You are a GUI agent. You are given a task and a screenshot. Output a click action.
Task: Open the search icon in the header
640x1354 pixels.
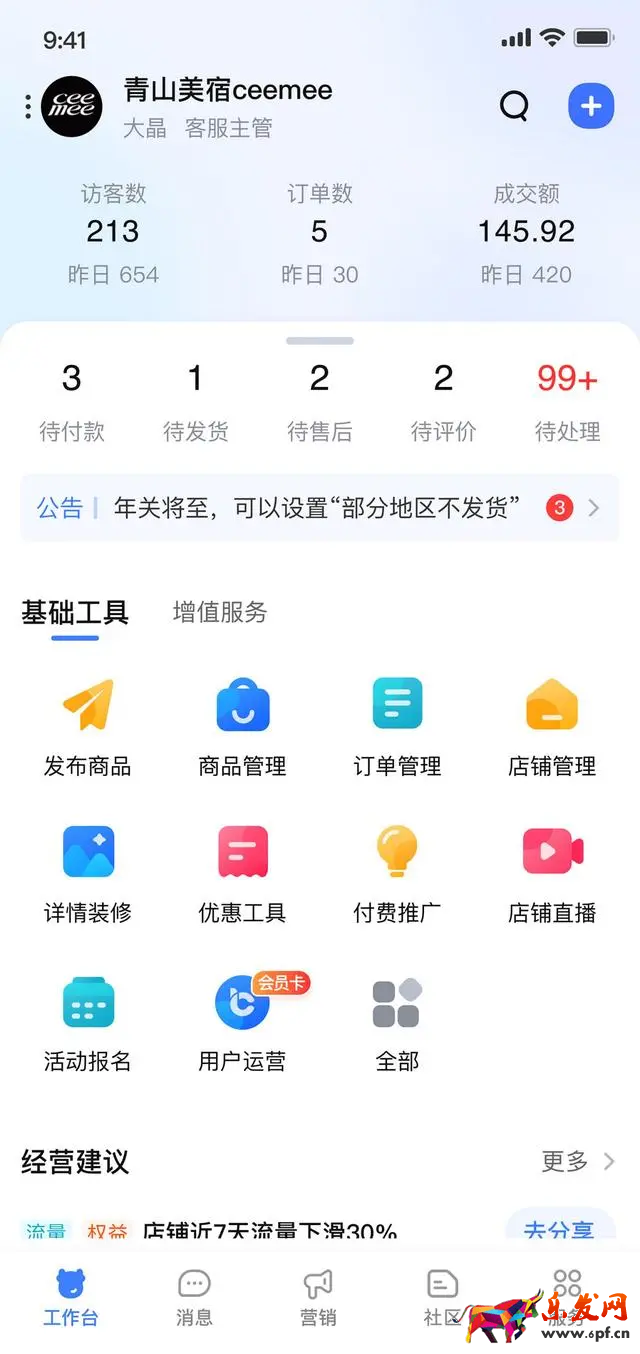click(514, 105)
